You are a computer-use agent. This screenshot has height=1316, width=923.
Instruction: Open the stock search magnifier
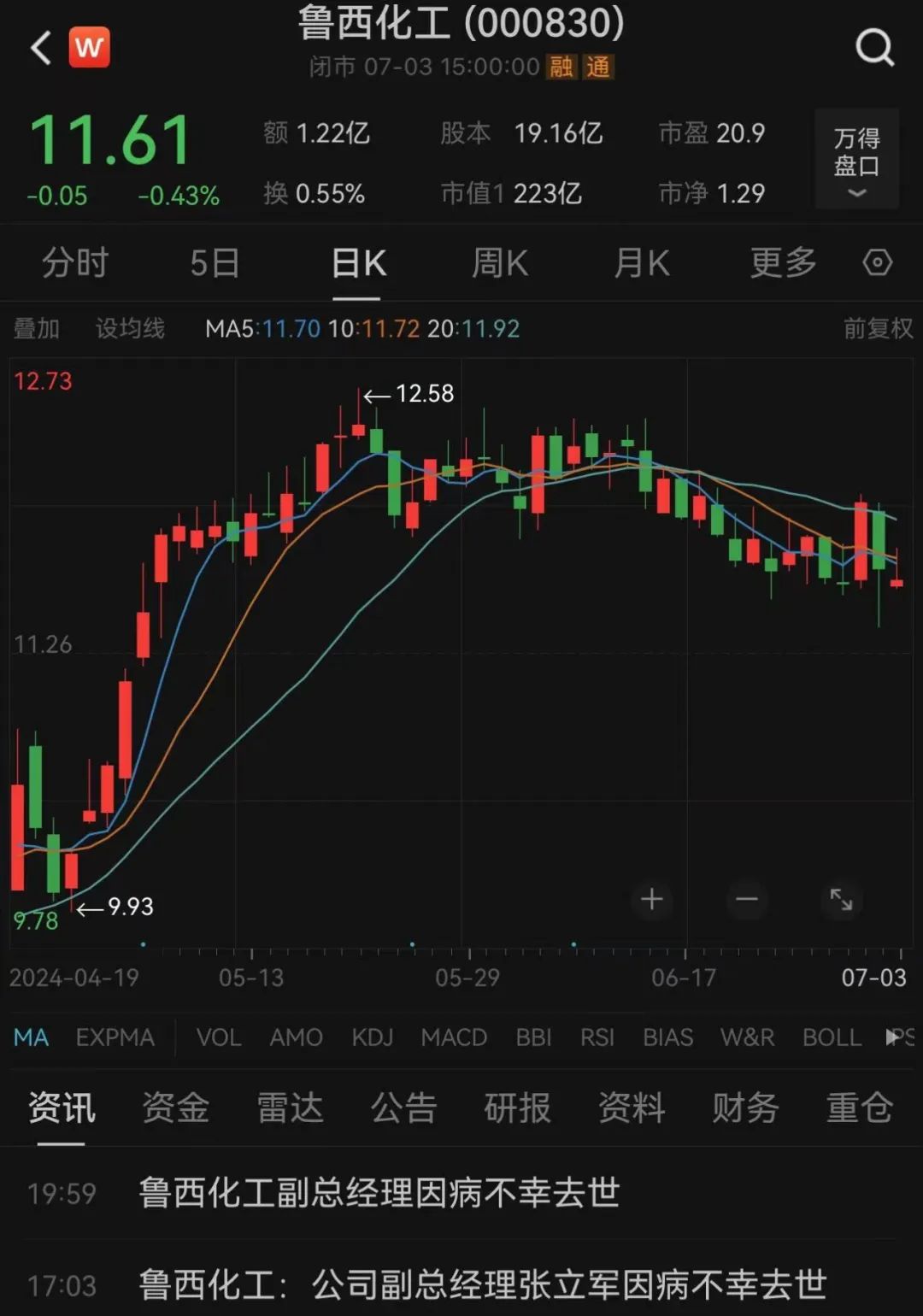[874, 48]
